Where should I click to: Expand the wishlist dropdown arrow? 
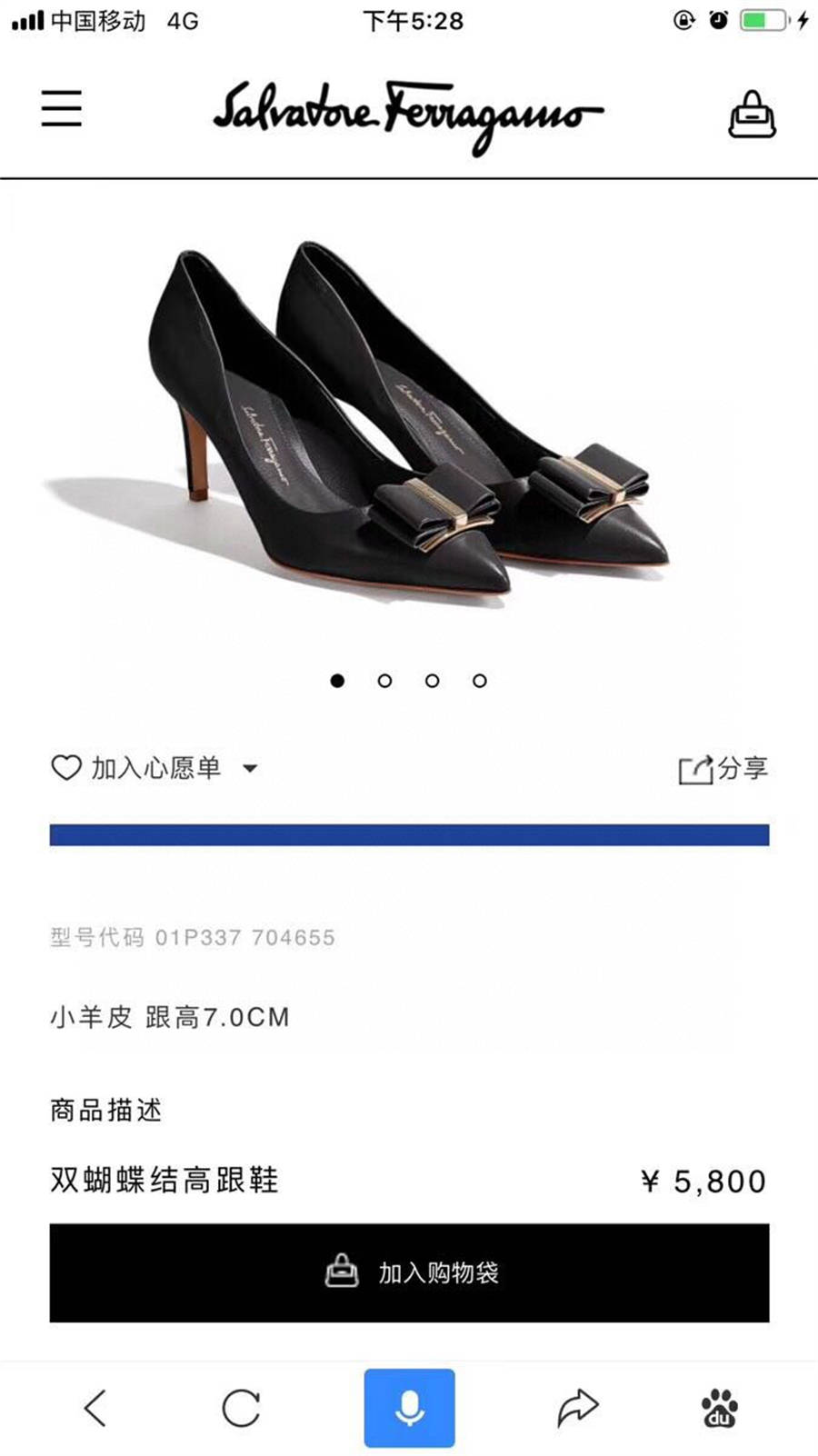point(250,769)
